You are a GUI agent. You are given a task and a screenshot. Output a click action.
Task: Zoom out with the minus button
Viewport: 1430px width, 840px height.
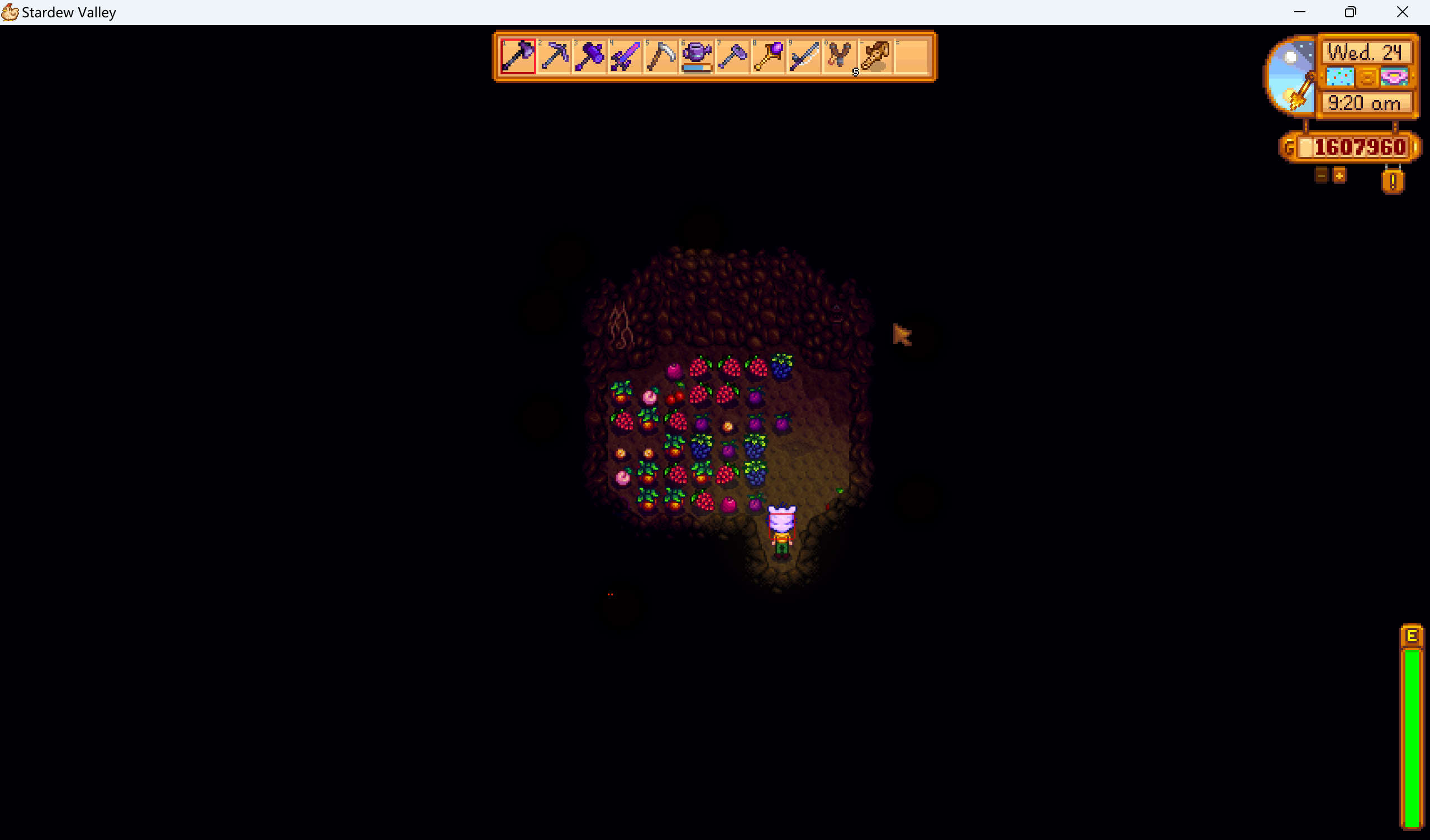pos(1321,175)
